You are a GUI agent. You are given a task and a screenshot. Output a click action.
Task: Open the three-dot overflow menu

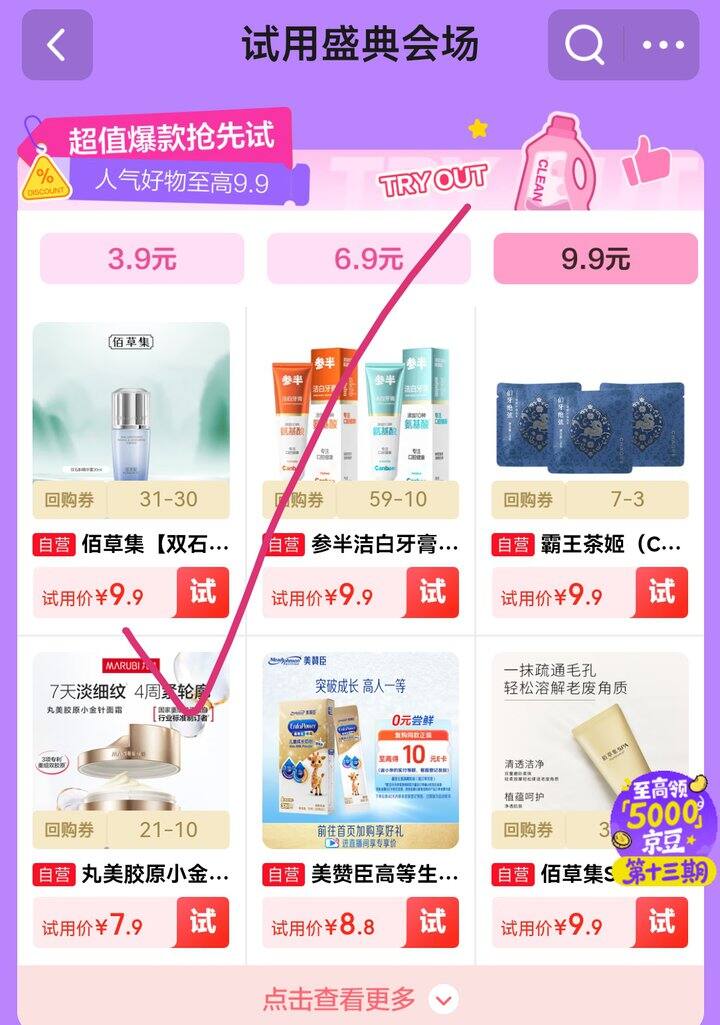pos(661,45)
